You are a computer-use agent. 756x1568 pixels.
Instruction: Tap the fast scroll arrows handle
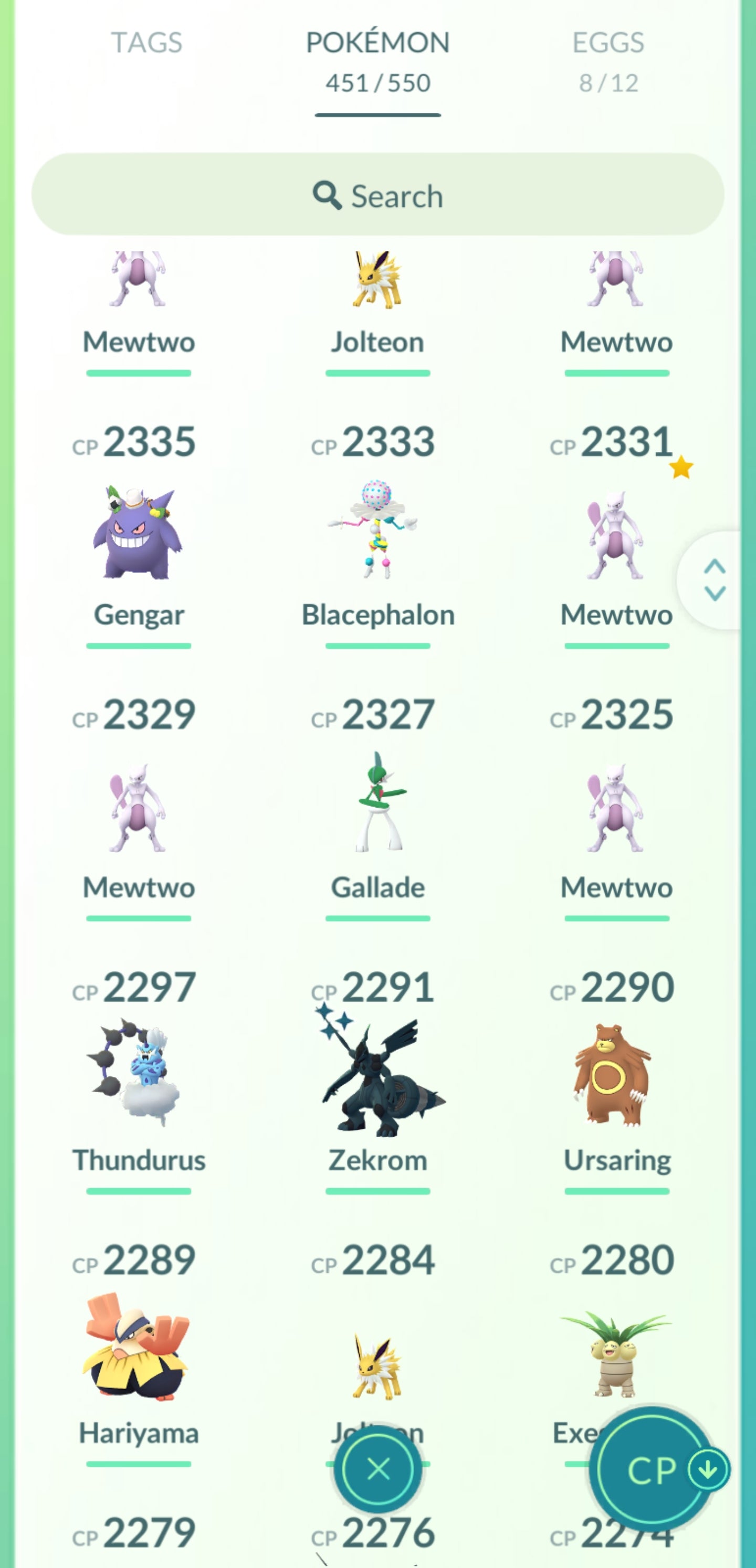(714, 579)
